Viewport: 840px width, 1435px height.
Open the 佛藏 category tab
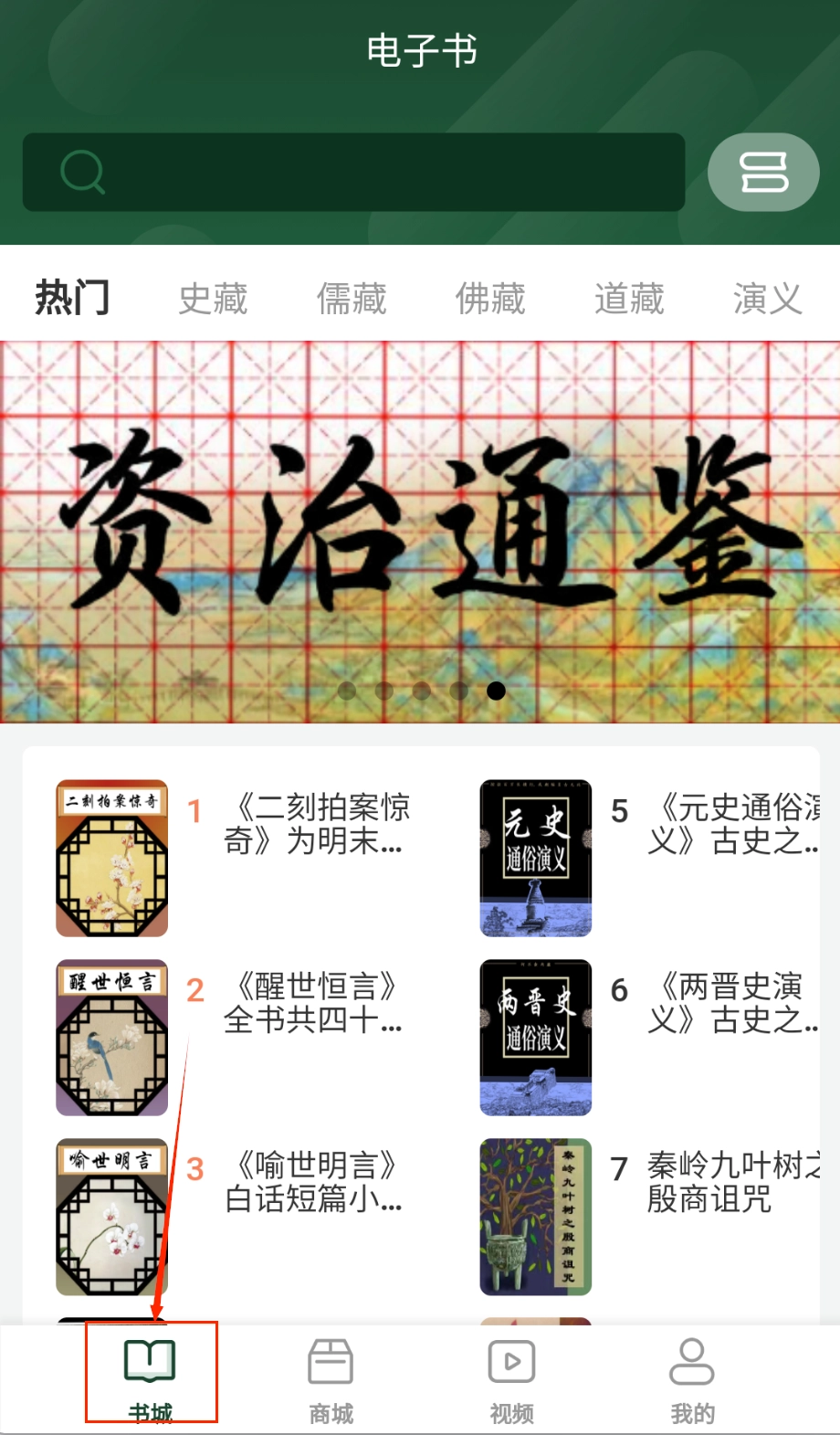coord(490,299)
